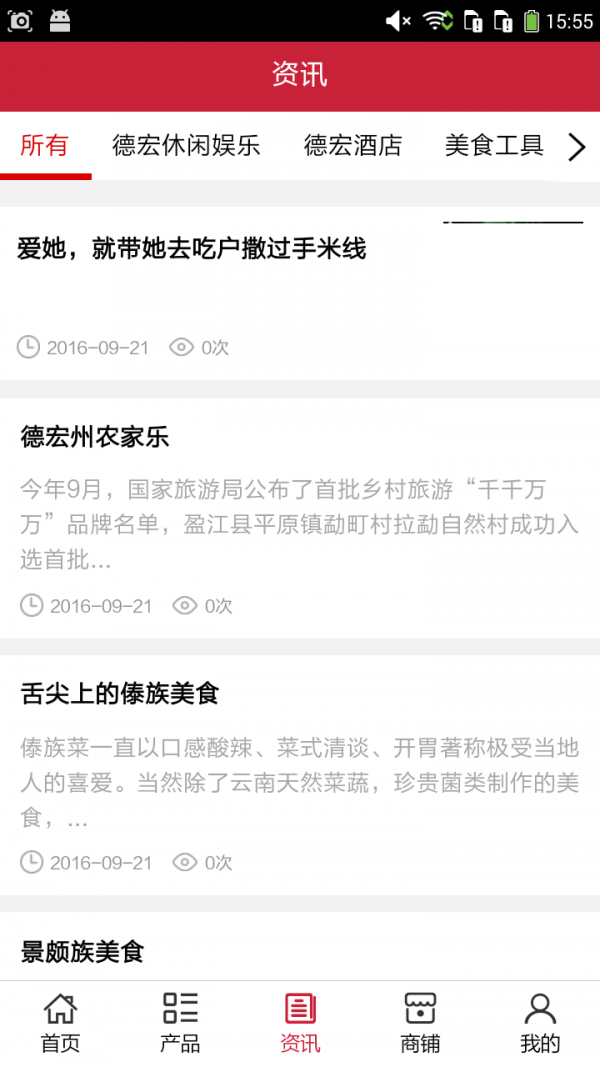600x1067 pixels.
Task: Switch to the 产品 tab
Action: (x=180, y=1023)
